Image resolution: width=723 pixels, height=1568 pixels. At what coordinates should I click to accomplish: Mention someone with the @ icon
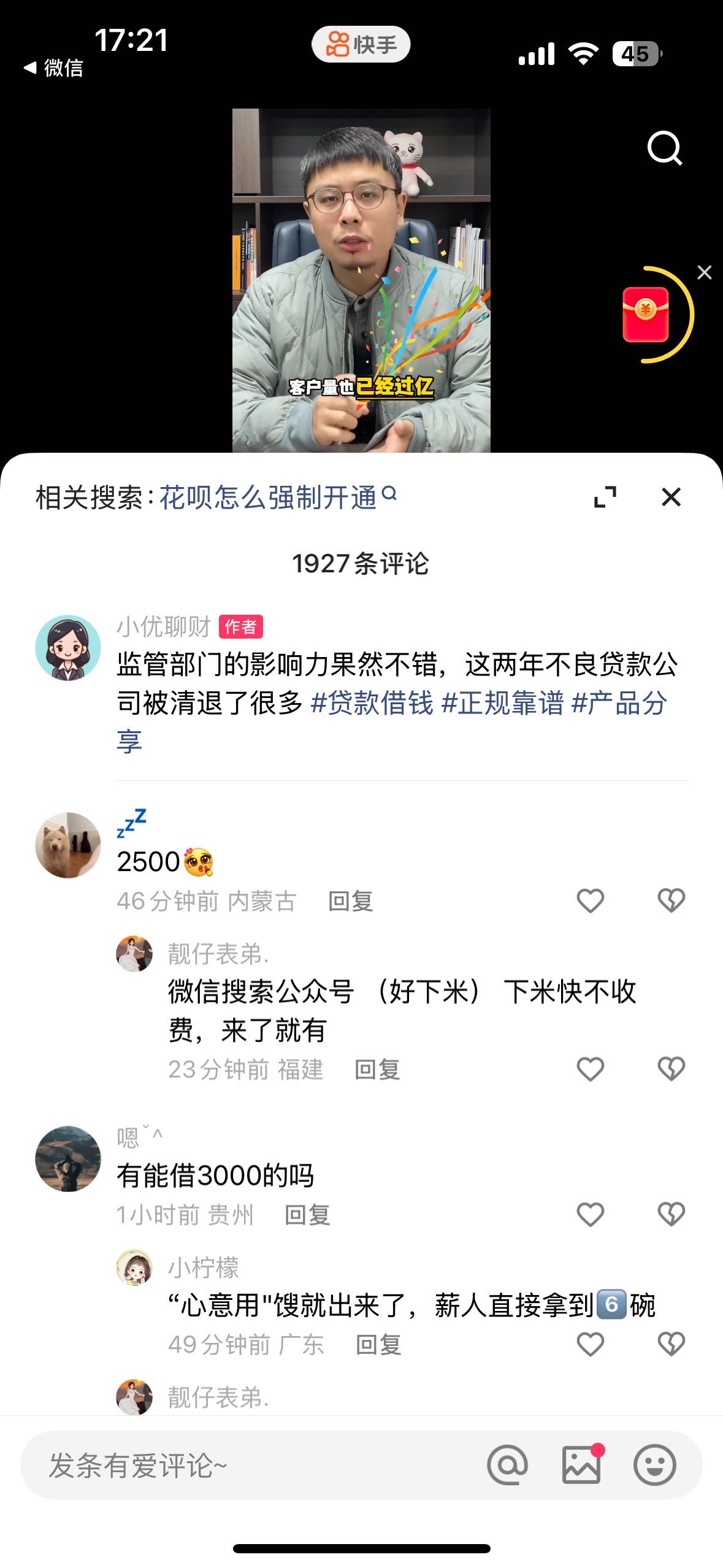pos(507,1466)
